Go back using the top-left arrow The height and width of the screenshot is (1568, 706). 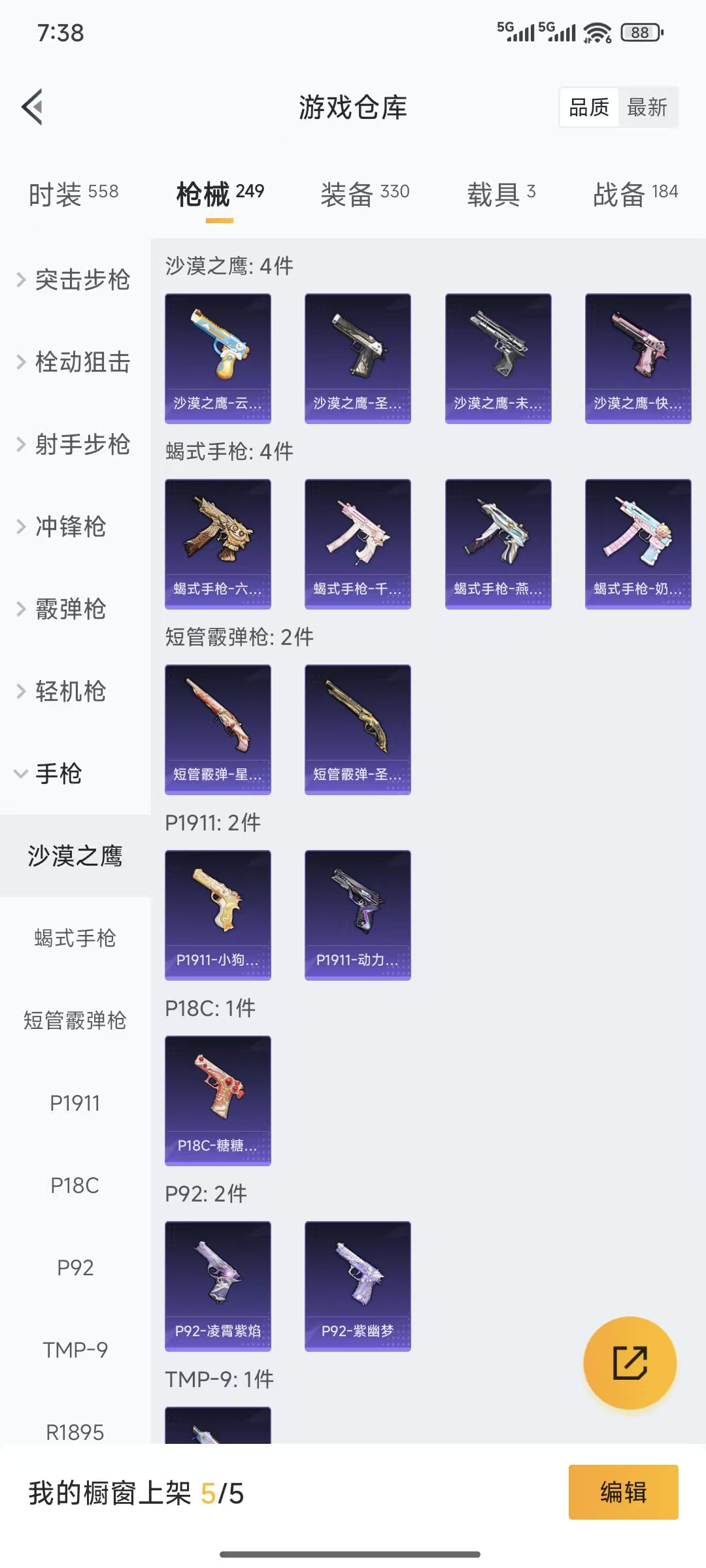(33, 106)
